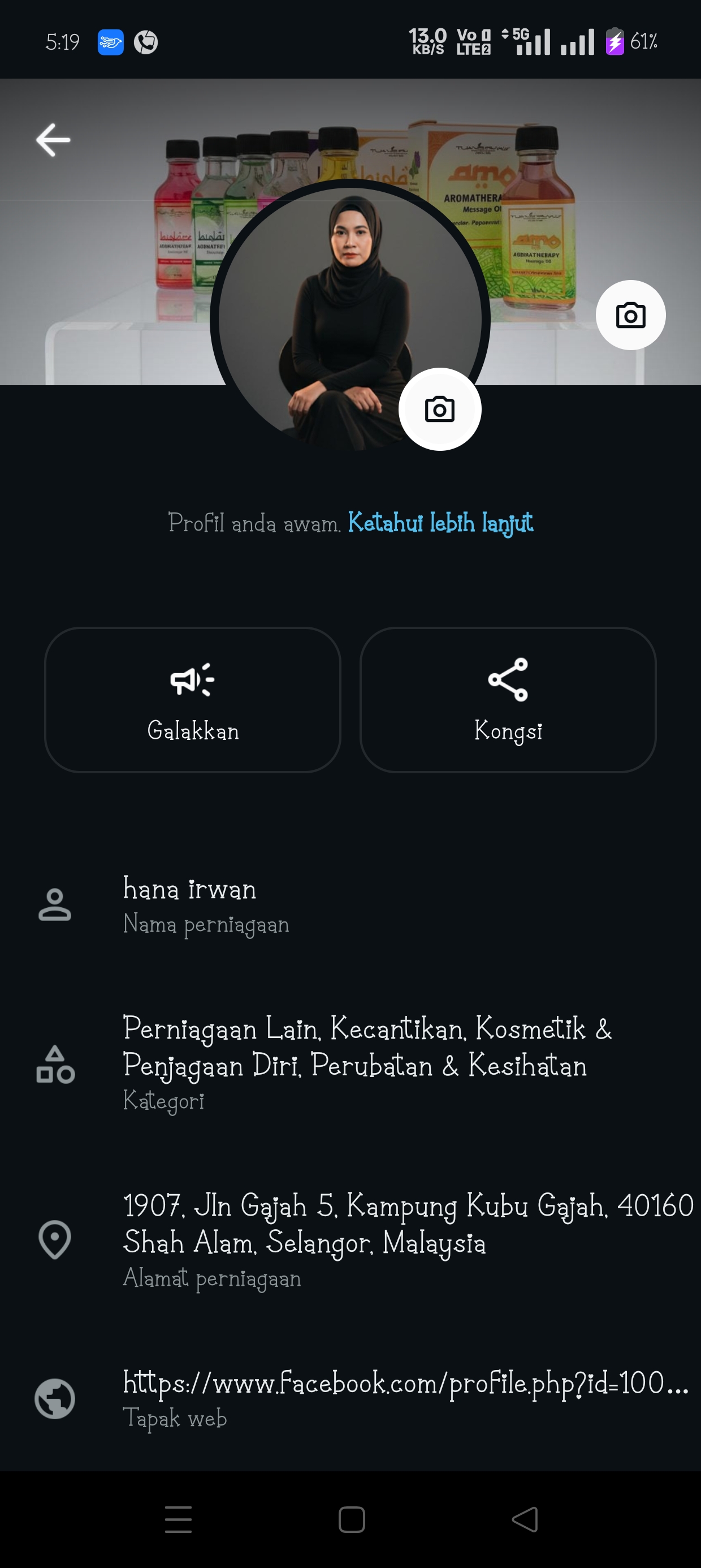Go to home screen via system button
This screenshot has width=701, height=1568.
tap(352, 1519)
